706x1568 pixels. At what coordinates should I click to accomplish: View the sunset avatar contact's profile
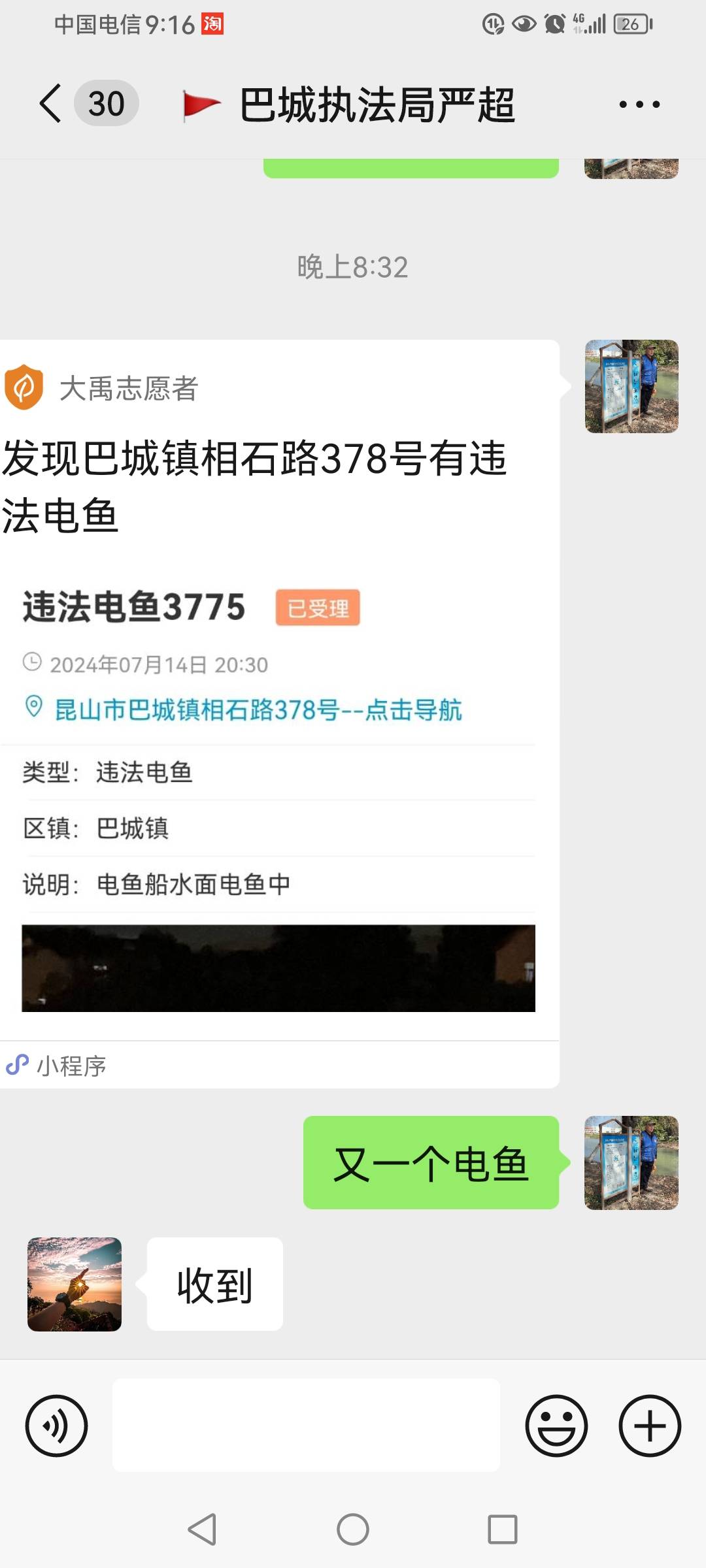(x=75, y=1284)
